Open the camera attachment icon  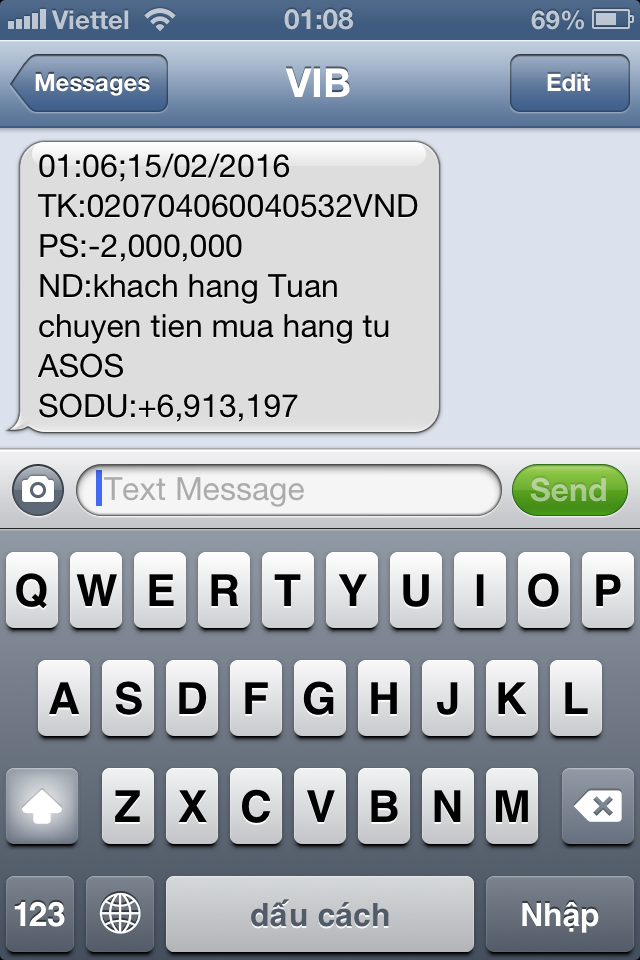coord(39,490)
